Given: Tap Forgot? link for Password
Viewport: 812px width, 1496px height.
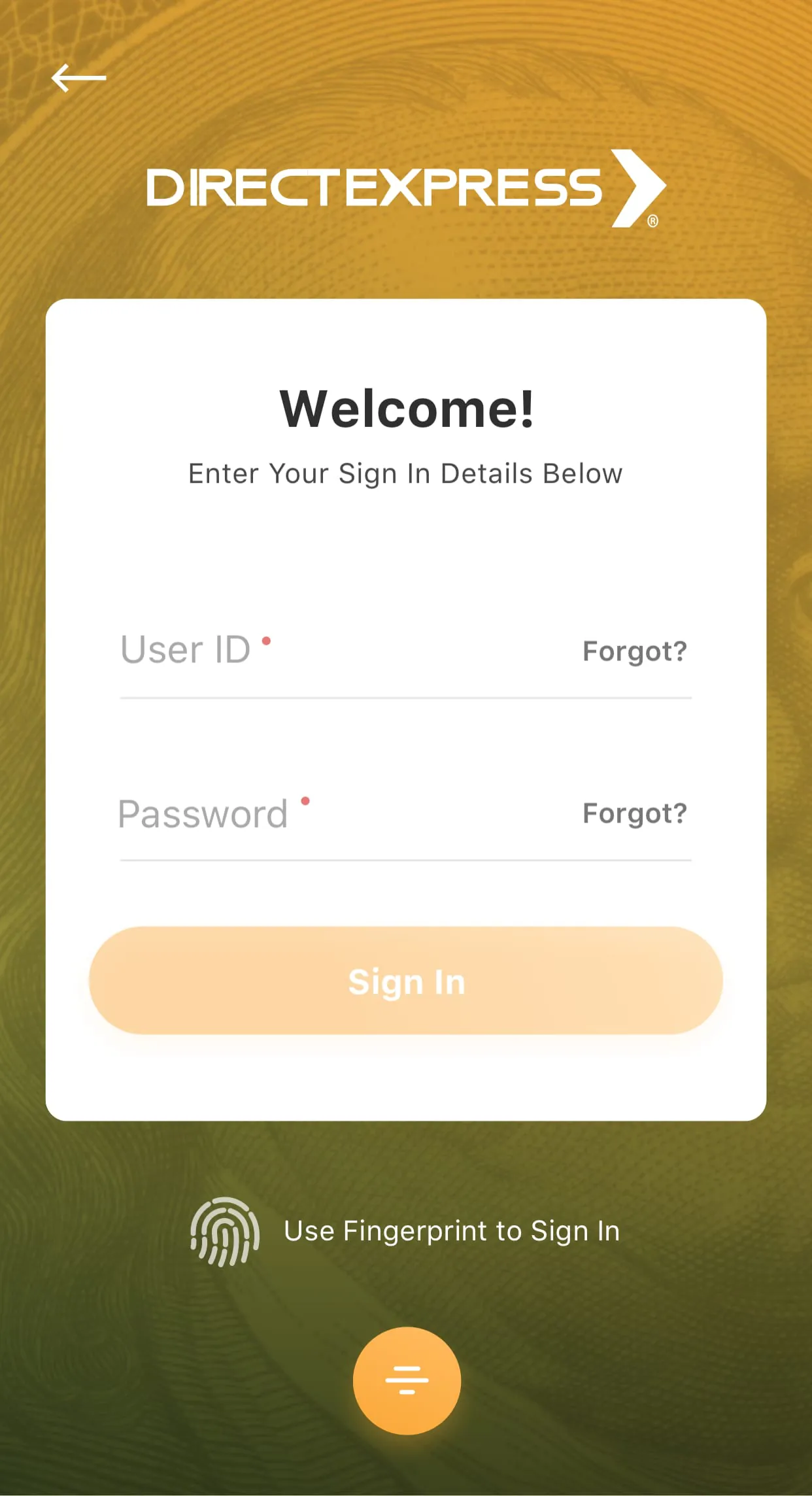Looking at the screenshot, I should [634, 813].
